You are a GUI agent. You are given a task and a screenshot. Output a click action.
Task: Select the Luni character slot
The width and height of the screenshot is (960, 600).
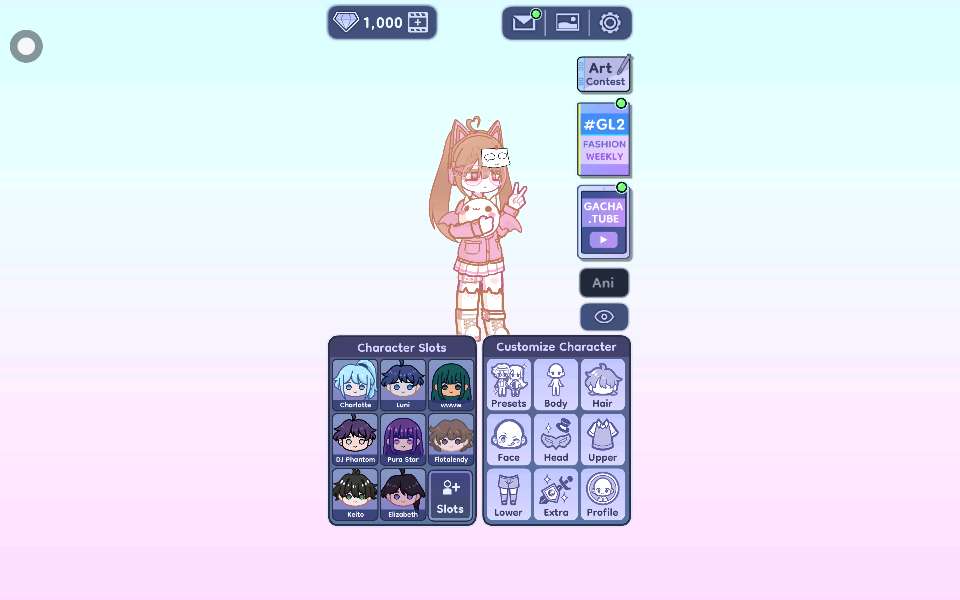(x=403, y=385)
